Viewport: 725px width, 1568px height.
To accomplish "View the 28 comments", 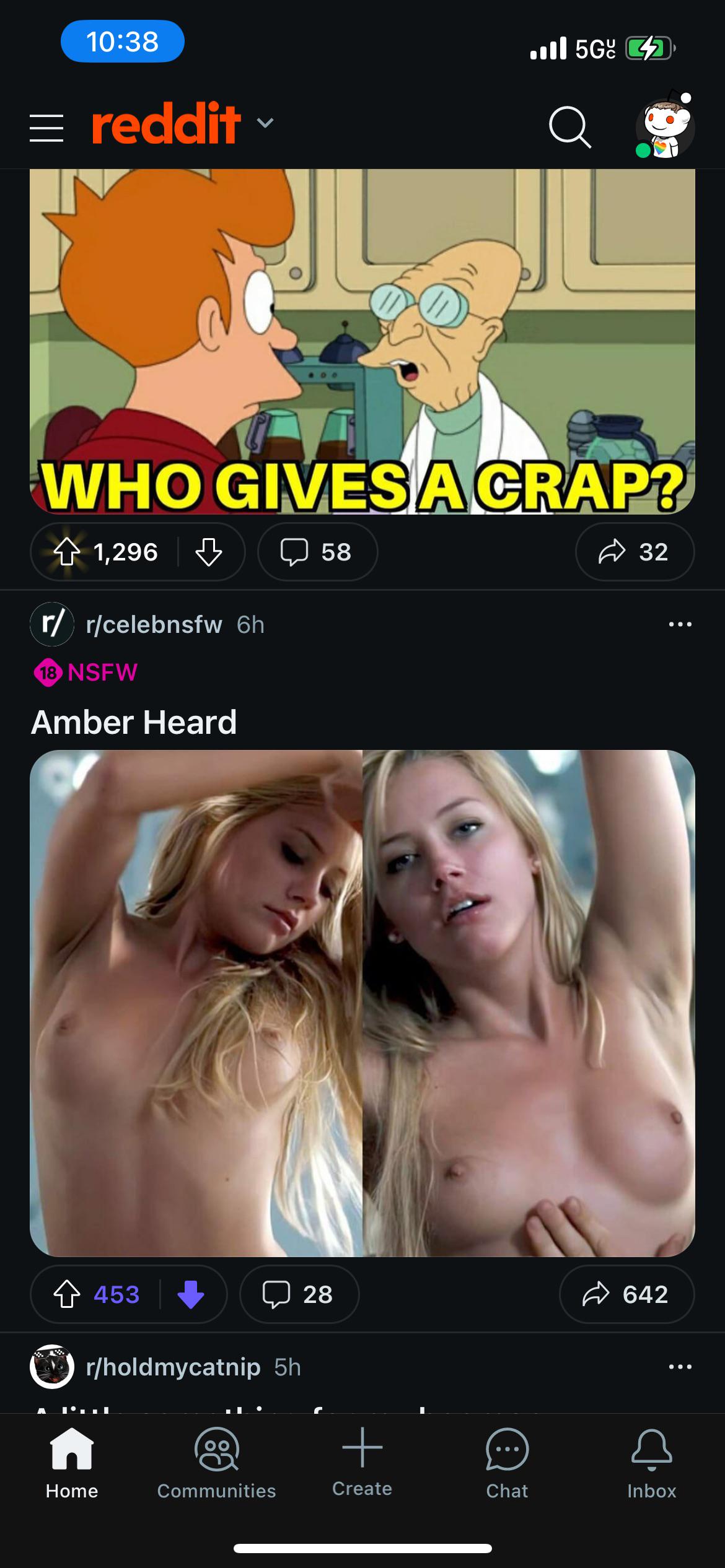I will pyautogui.click(x=299, y=1294).
